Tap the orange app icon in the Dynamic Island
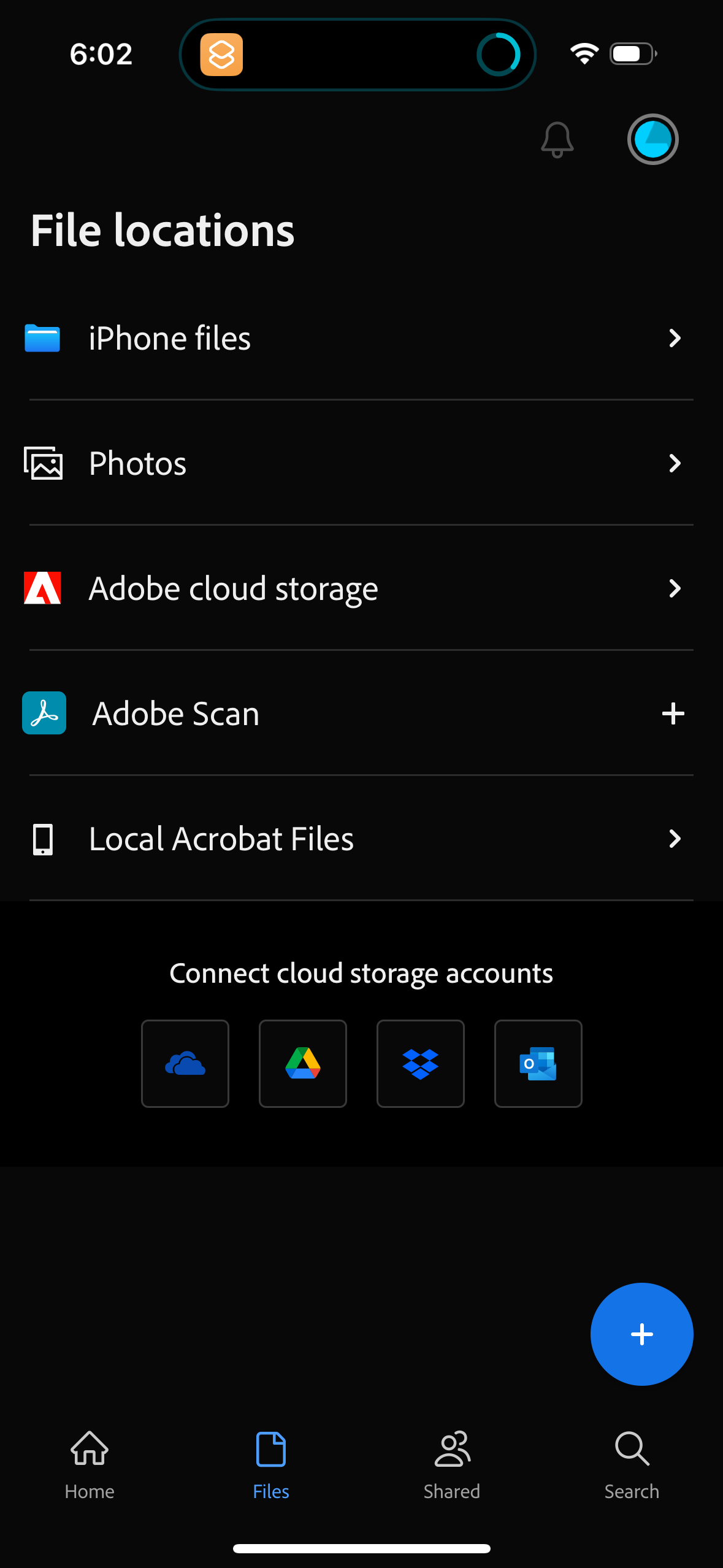The width and height of the screenshot is (723, 1568). pyautogui.click(x=221, y=54)
